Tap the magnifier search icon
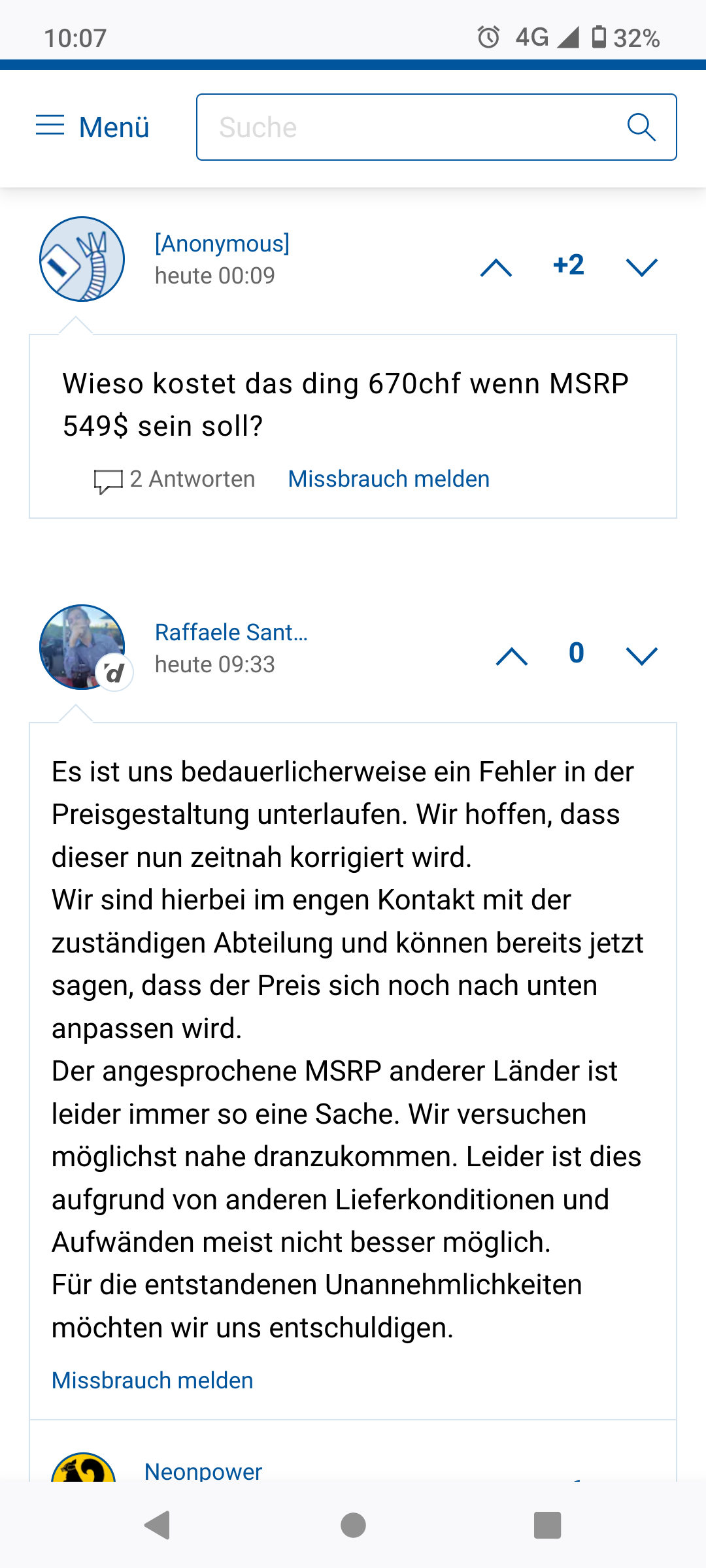 coord(641,127)
